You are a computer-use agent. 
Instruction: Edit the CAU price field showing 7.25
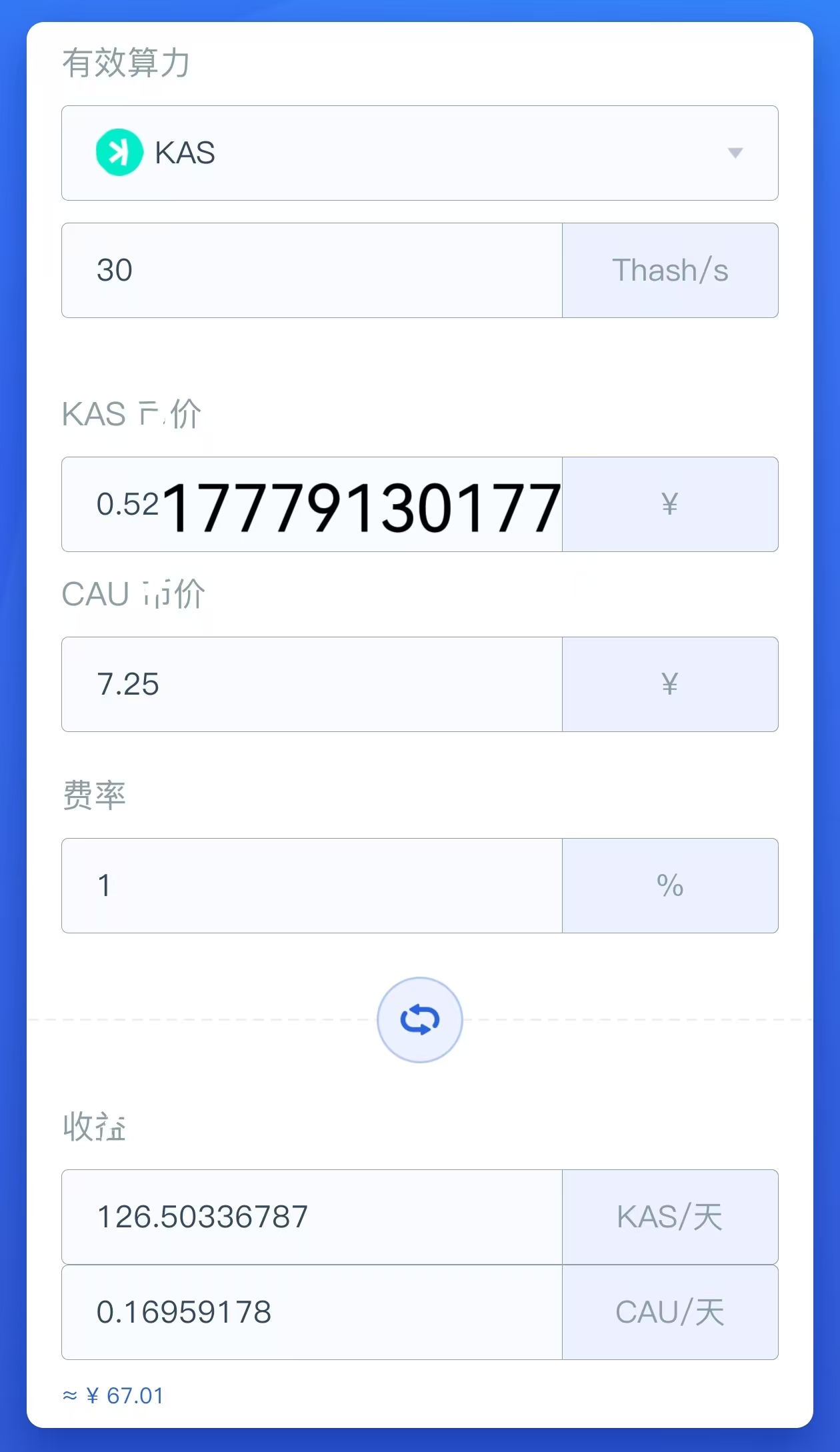pyautogui.click(x=312, y=685)
